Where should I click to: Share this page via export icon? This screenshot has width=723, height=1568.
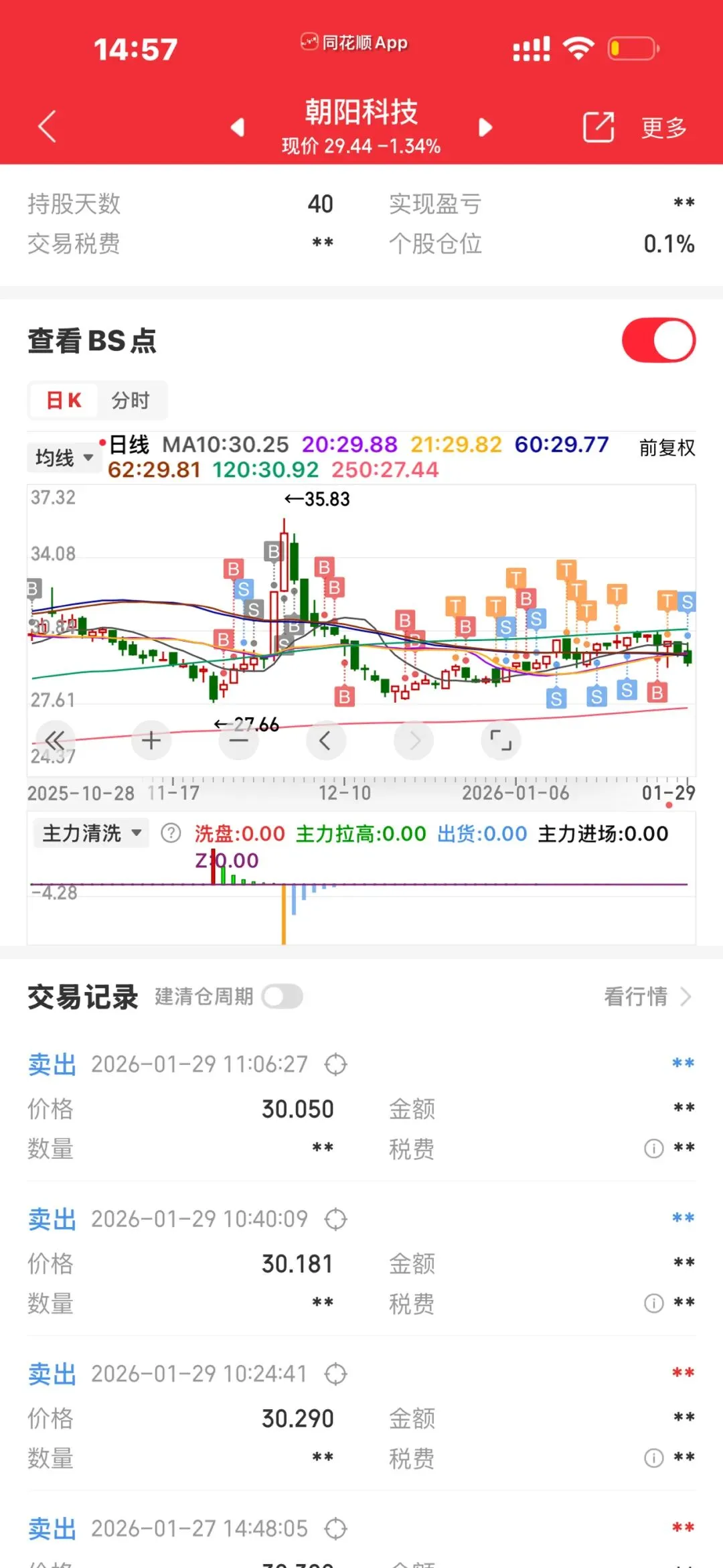point(598,127)
